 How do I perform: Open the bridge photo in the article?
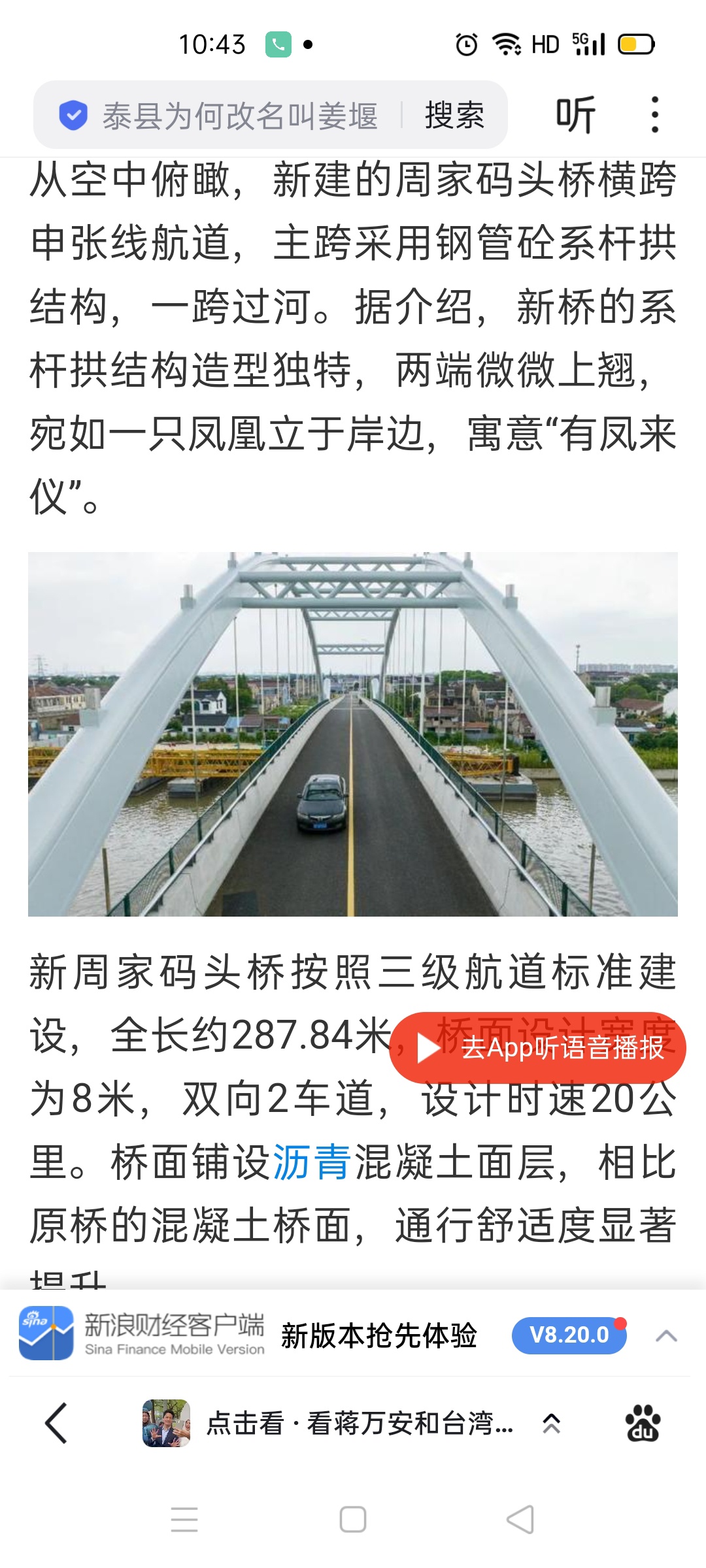pyautogui.click(x=352, y=733)
